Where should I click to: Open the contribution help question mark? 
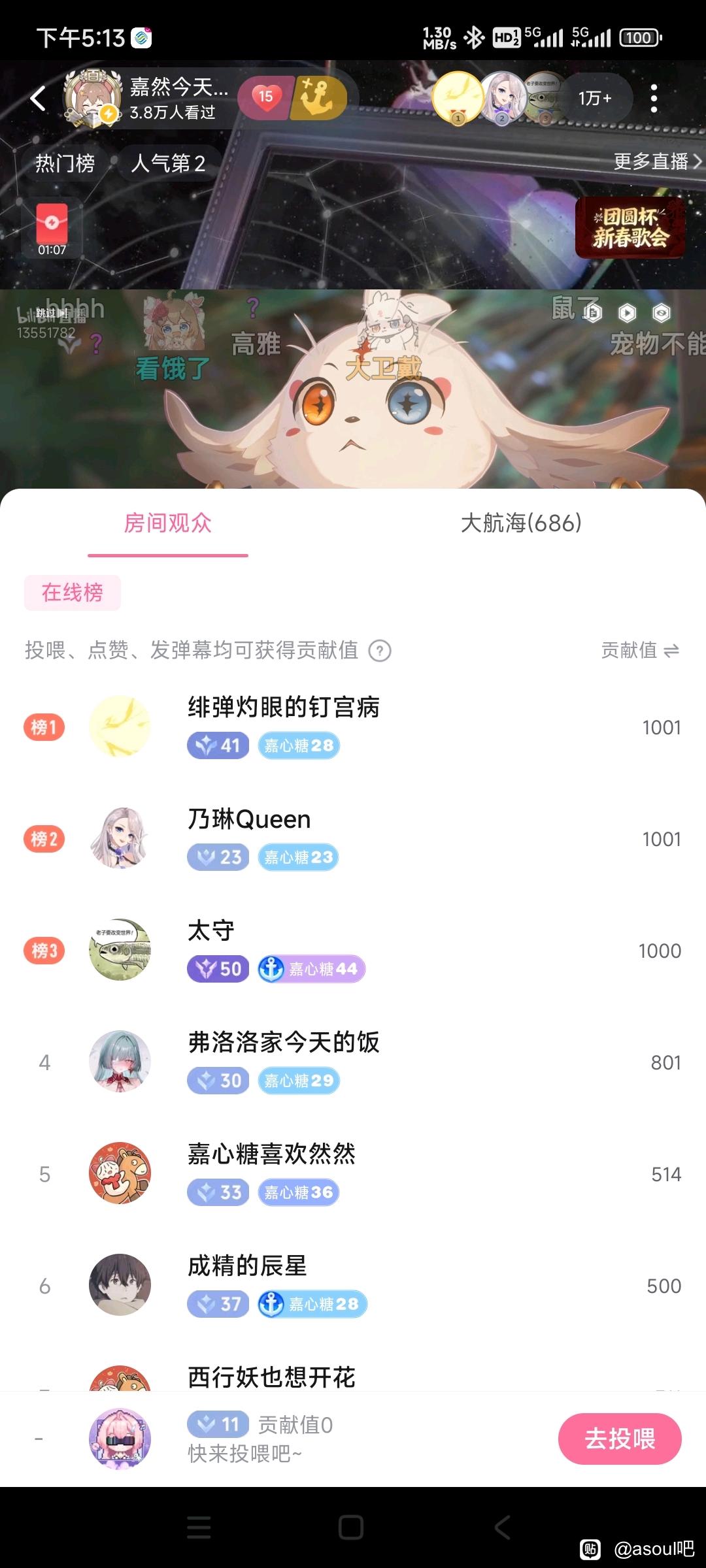pos(380,651)
